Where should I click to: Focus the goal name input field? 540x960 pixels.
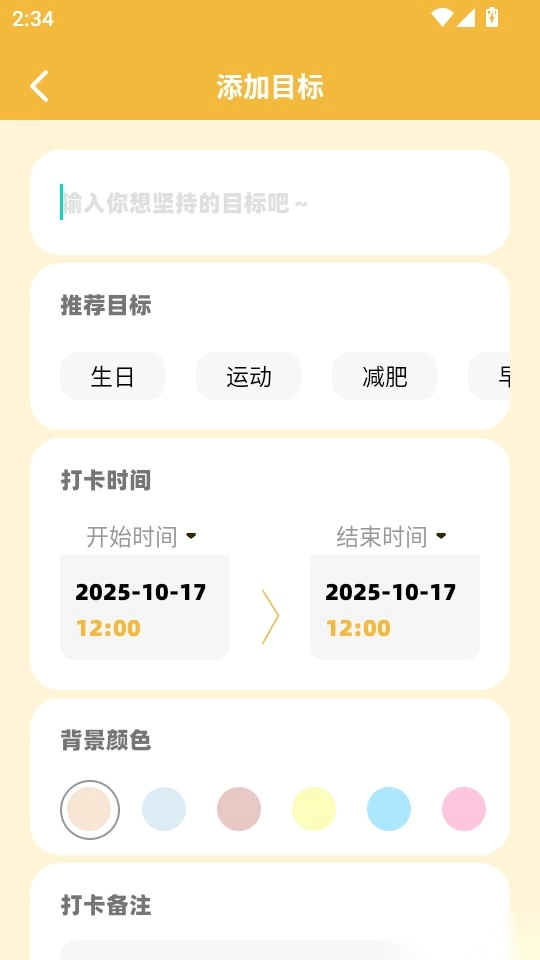[270, 203]
